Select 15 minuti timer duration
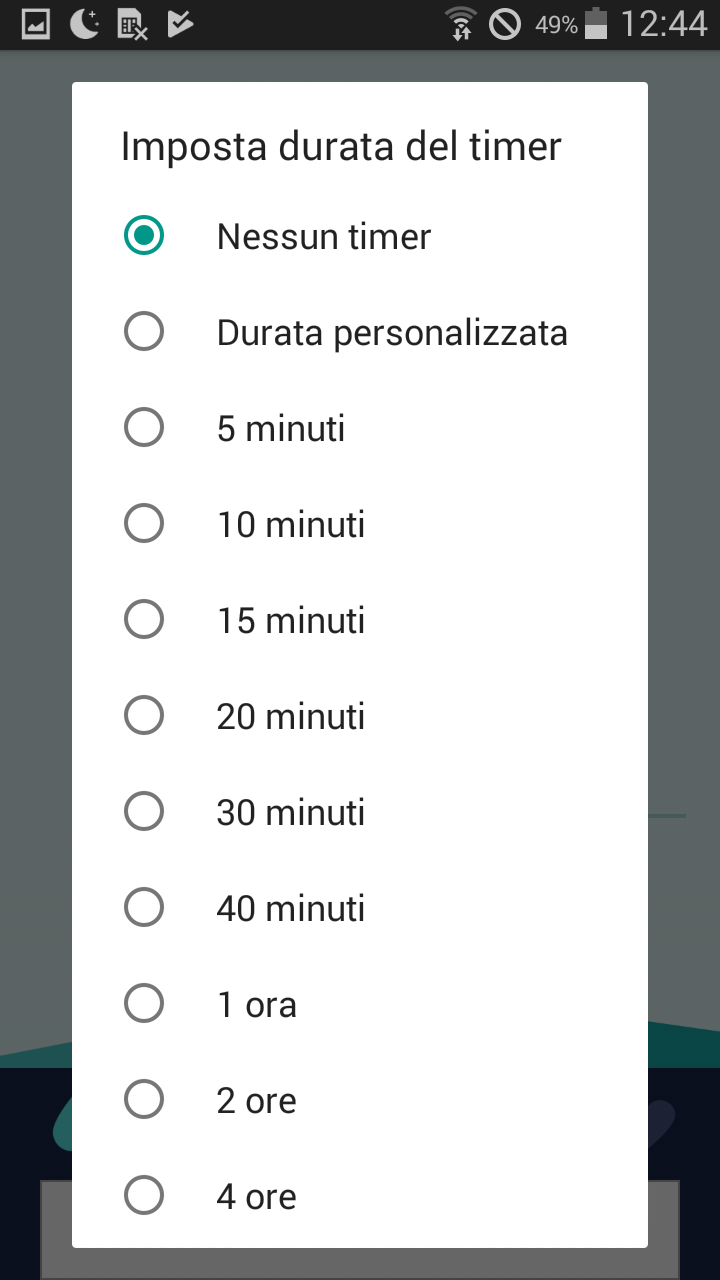Image resolution: width=720 pixels, height=1280 pixels. (x=360, y=620)
